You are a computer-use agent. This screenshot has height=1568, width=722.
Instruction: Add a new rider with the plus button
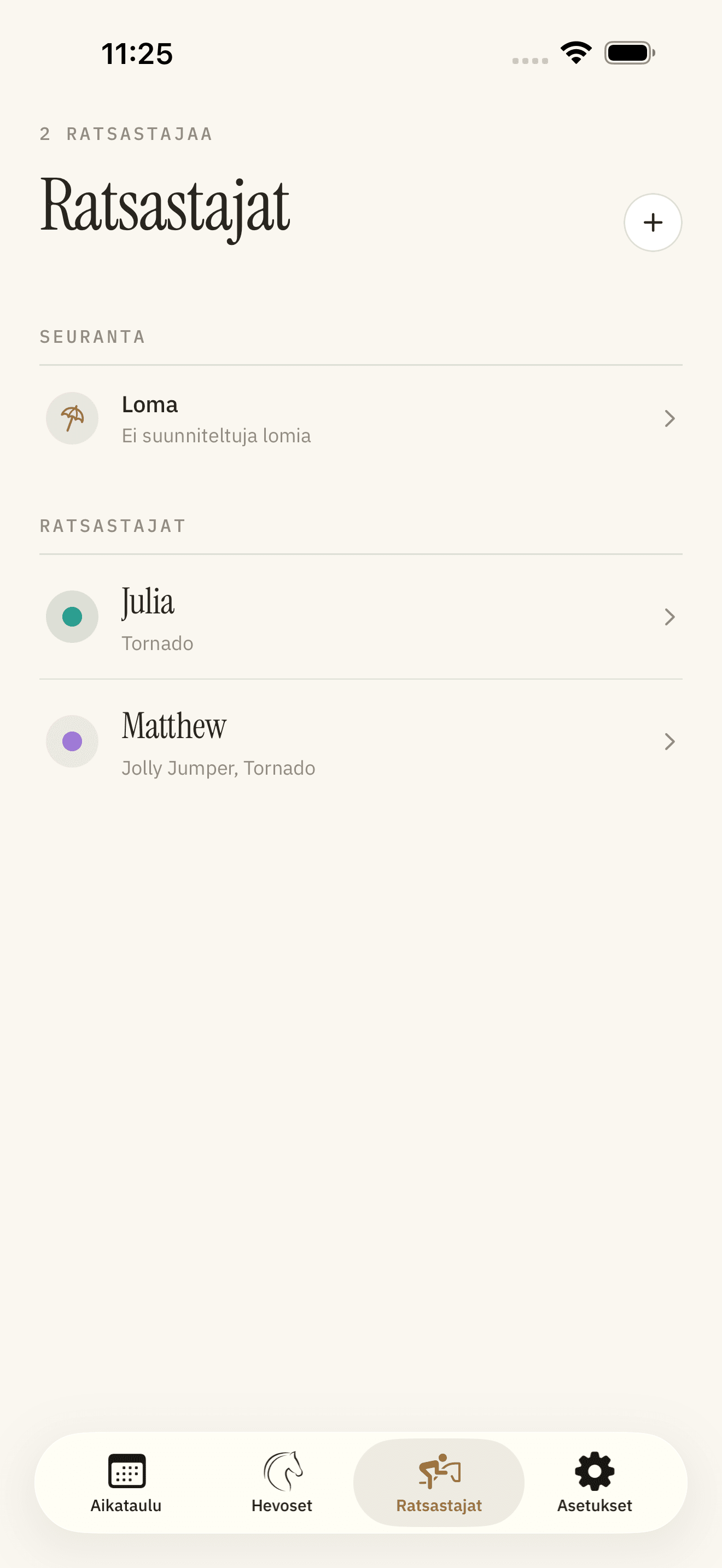click(653, 222)
